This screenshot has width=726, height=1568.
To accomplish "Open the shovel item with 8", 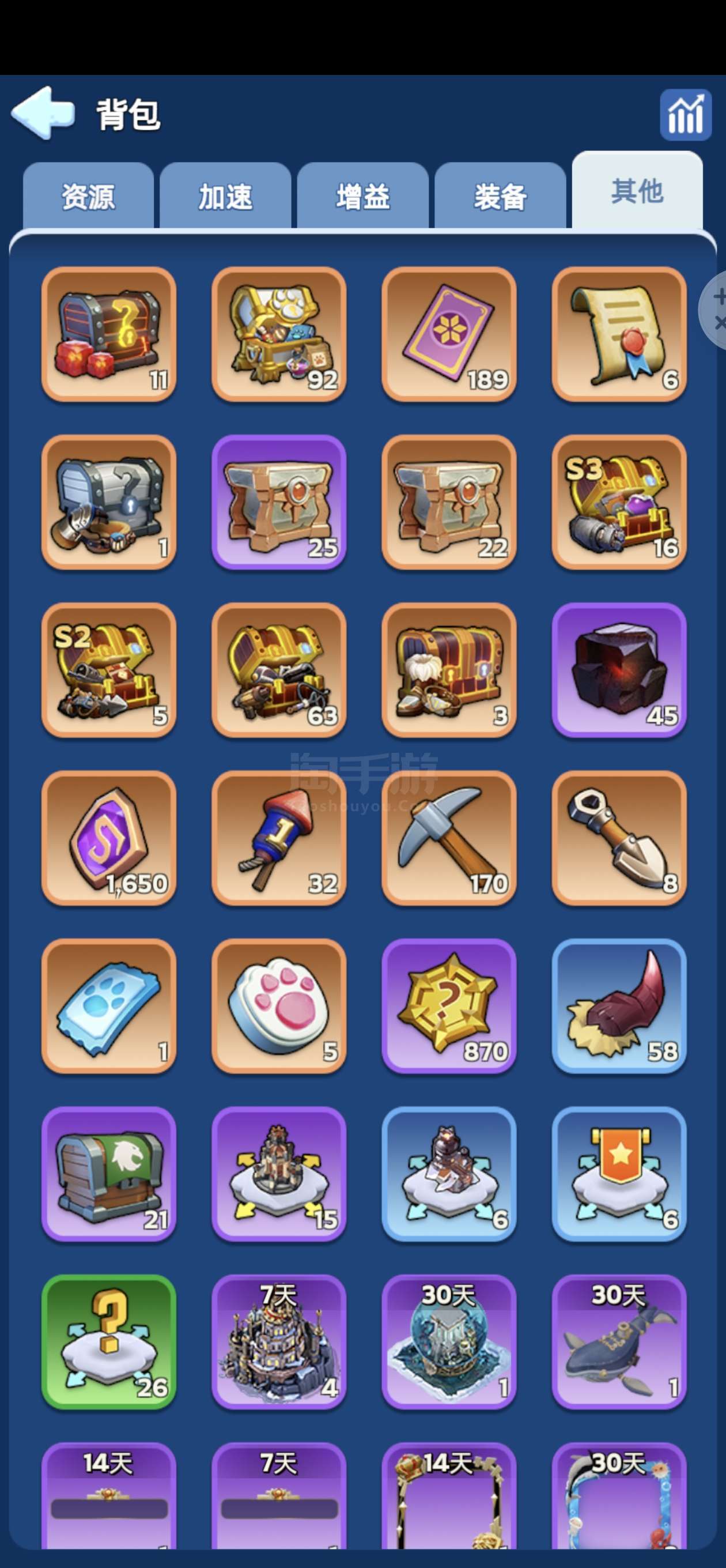I will pyautogui.click(x=619, y=838).
